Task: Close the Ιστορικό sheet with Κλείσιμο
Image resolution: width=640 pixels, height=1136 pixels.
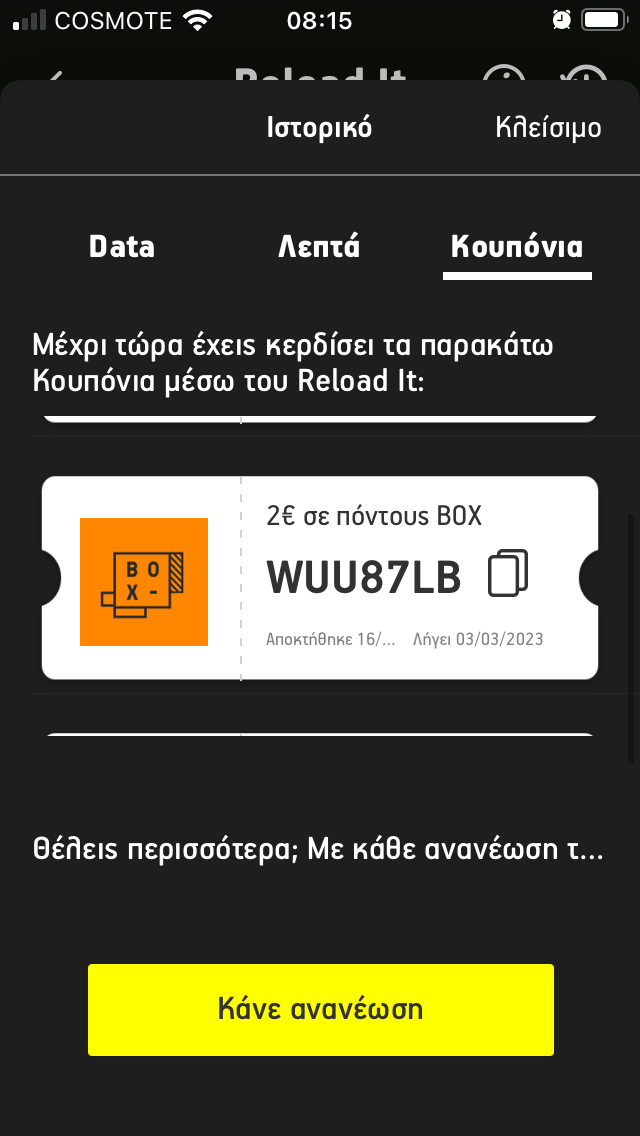Action: point(548,128)
